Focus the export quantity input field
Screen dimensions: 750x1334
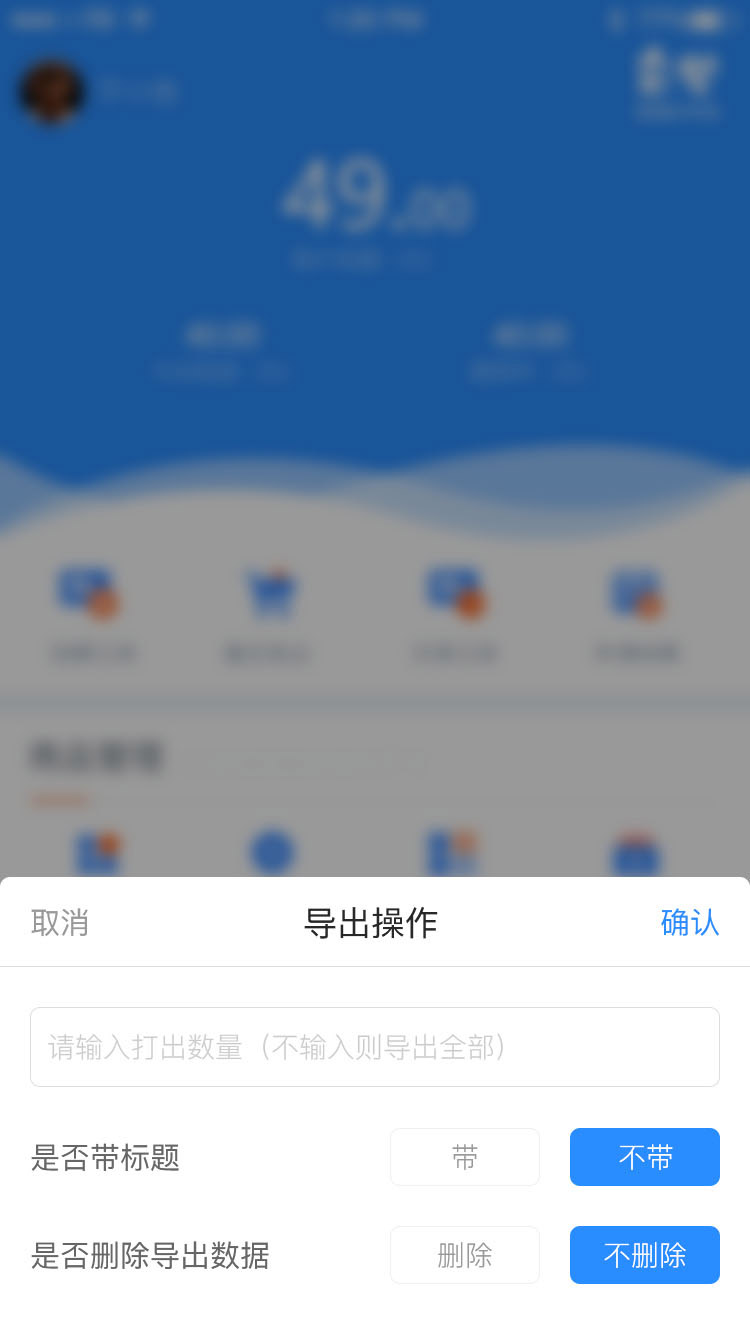click(x=375, y=1047)
